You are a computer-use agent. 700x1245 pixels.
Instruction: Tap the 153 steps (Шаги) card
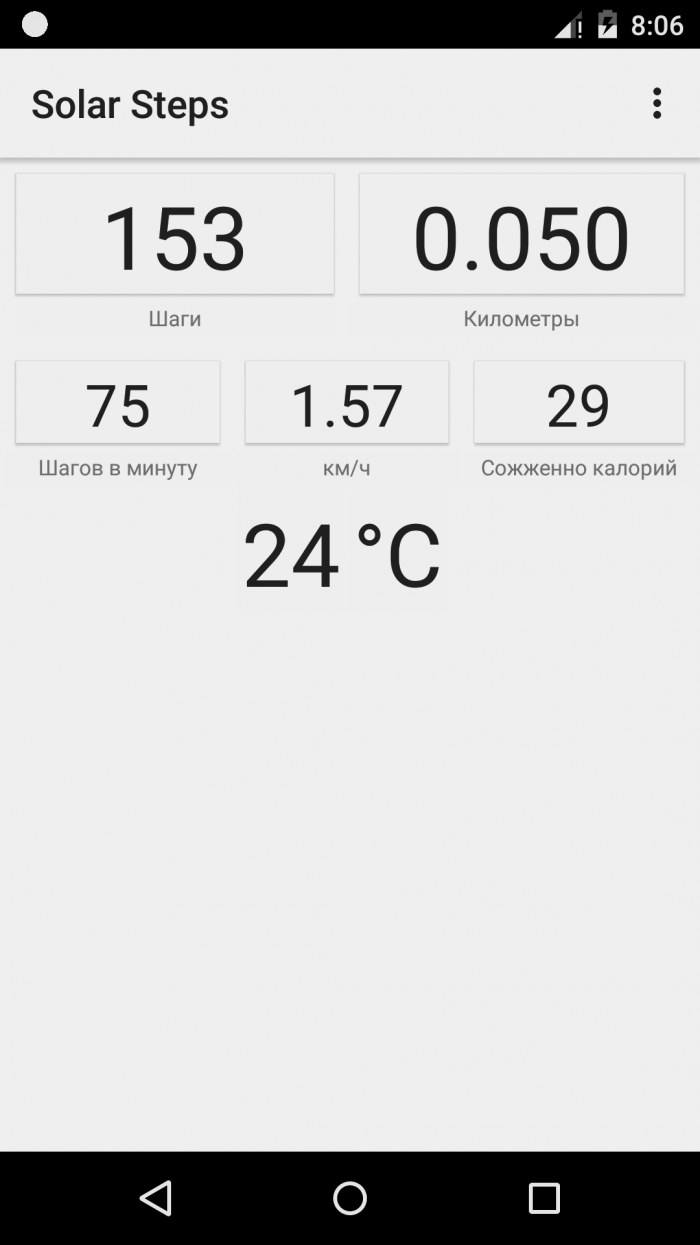[175, 235]
